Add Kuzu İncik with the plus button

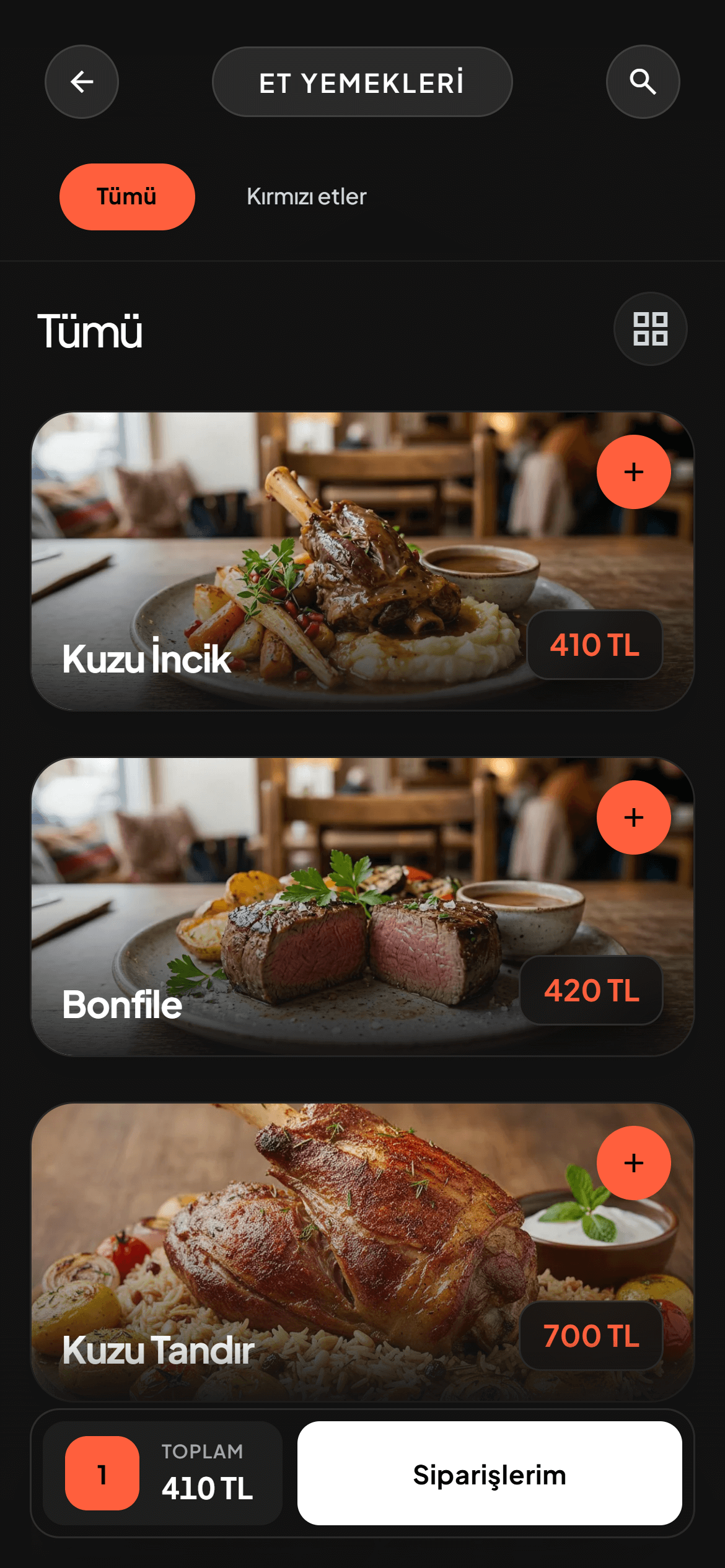click(633, 472)
